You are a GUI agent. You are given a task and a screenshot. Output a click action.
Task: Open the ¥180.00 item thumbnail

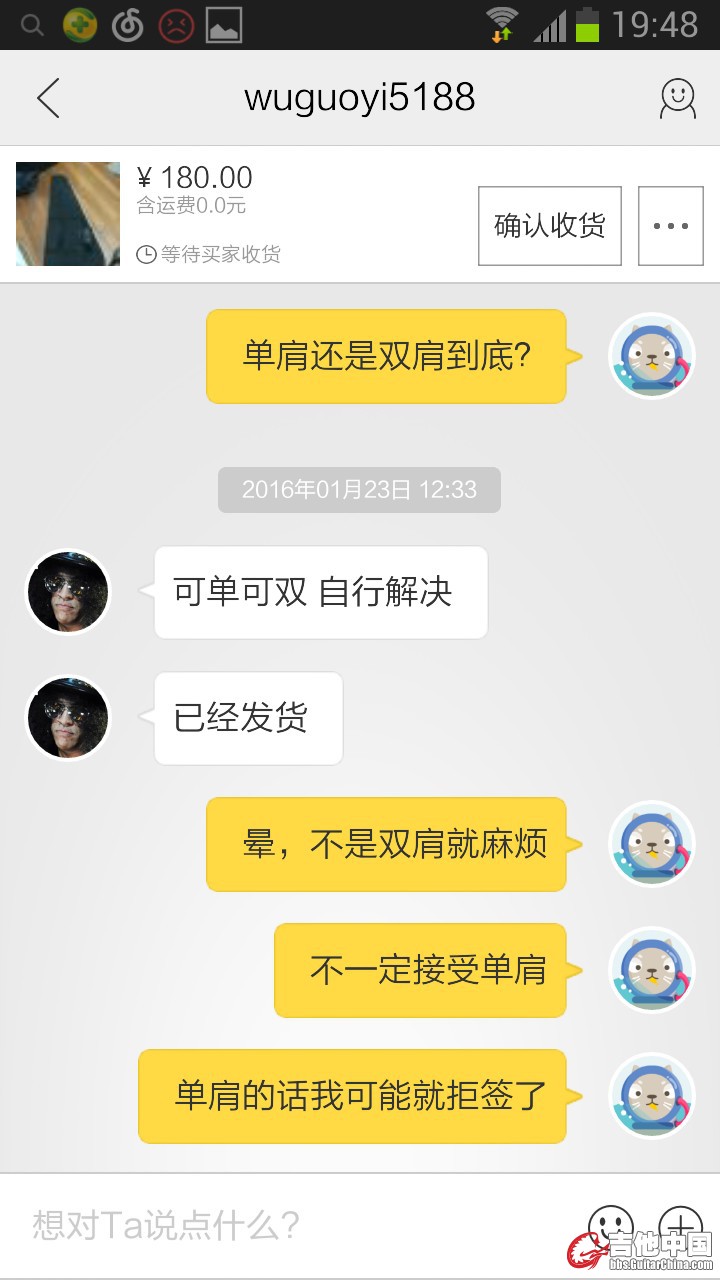click(x=68, y=214)
